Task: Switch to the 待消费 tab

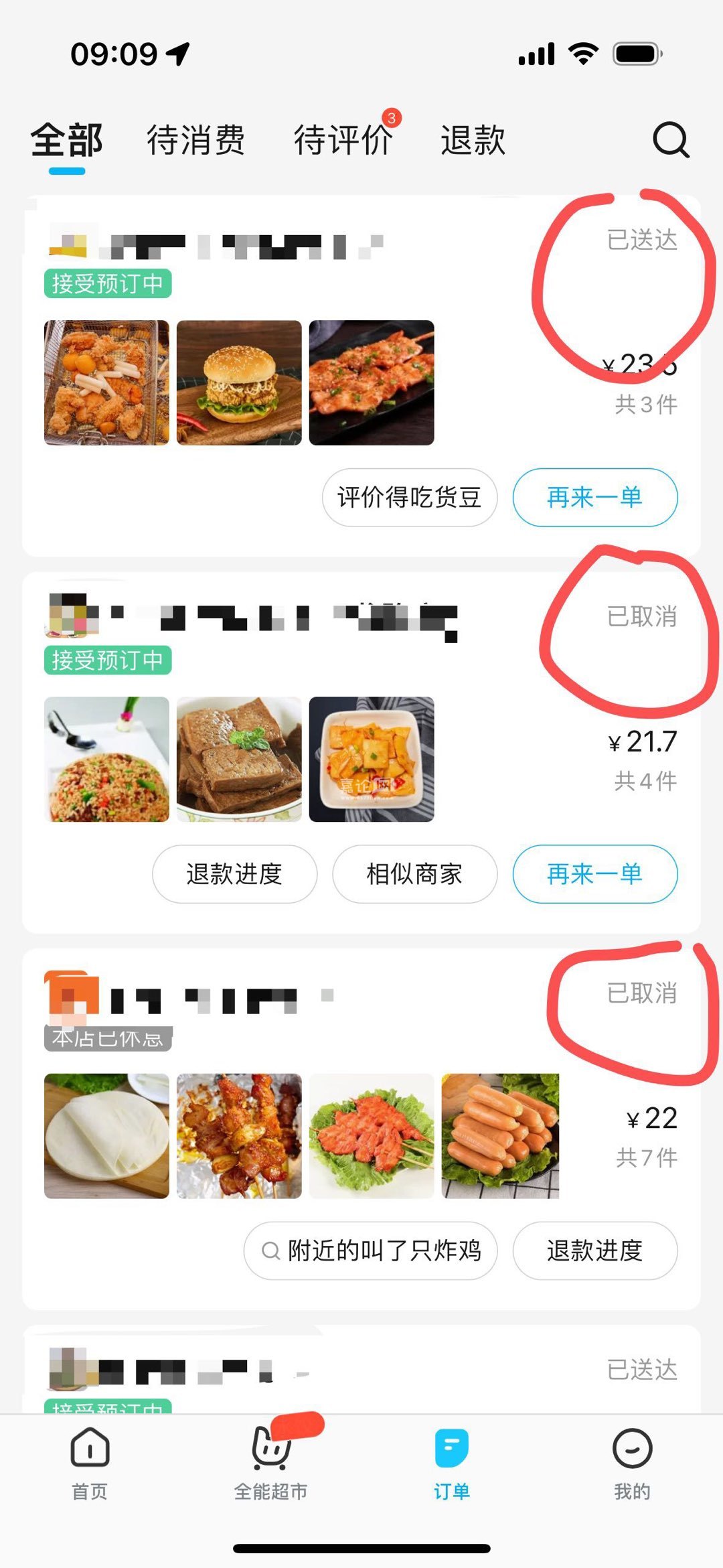Action: coord(195,140)
